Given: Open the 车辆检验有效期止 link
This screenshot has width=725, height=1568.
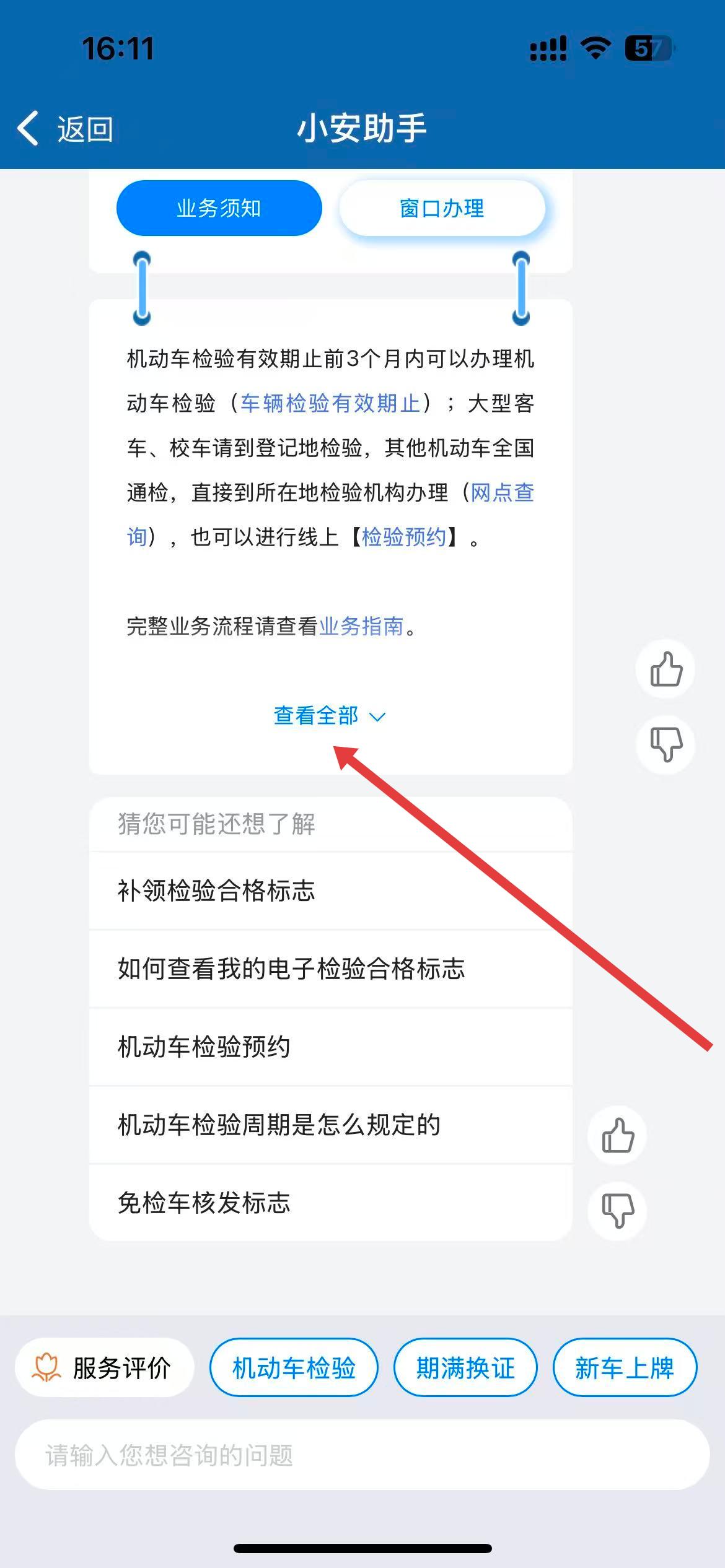Looking at the screenshot, I should pyautogui.click(x=330, y=404).
